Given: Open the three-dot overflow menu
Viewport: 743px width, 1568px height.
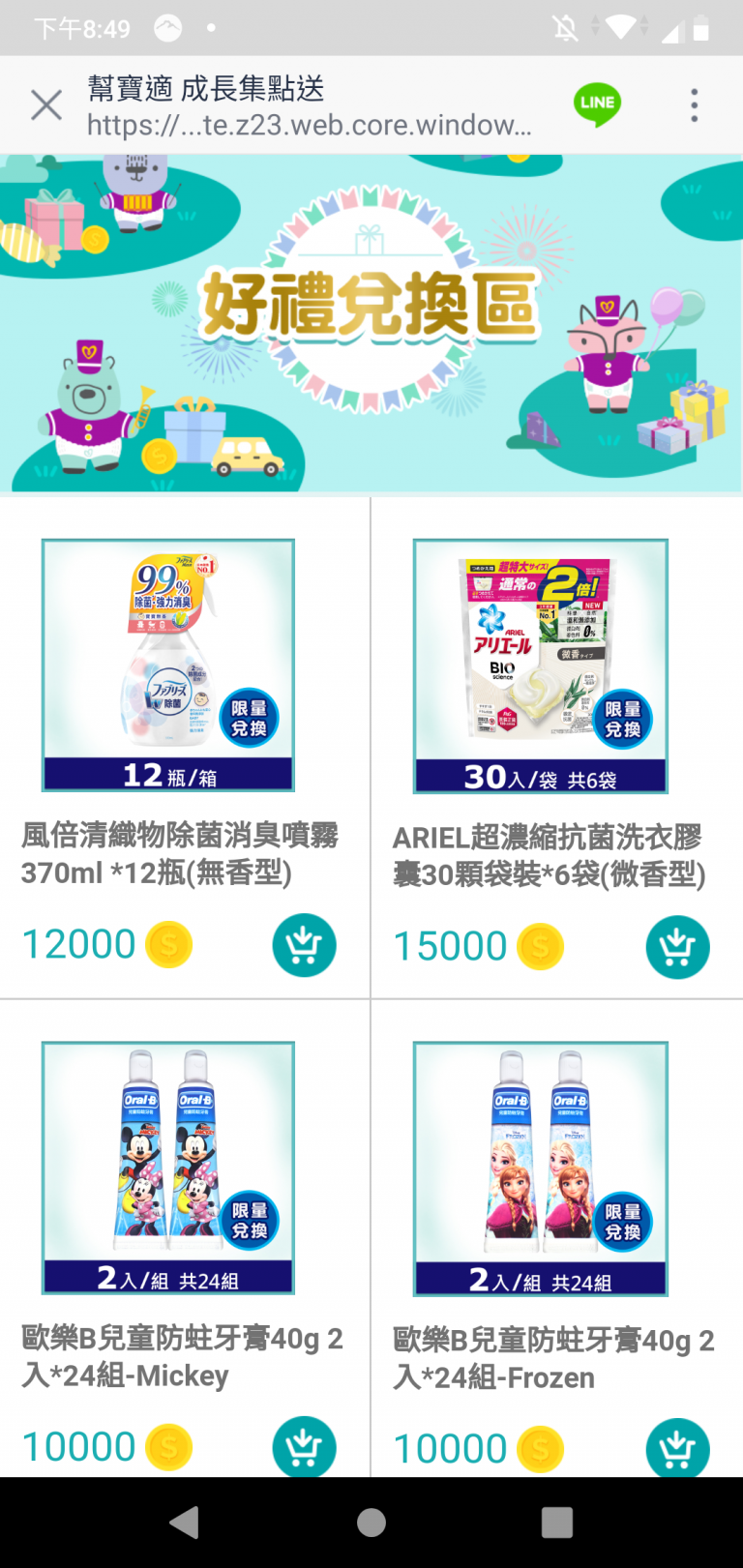Looking at the screenshot, I should [694, 104].
